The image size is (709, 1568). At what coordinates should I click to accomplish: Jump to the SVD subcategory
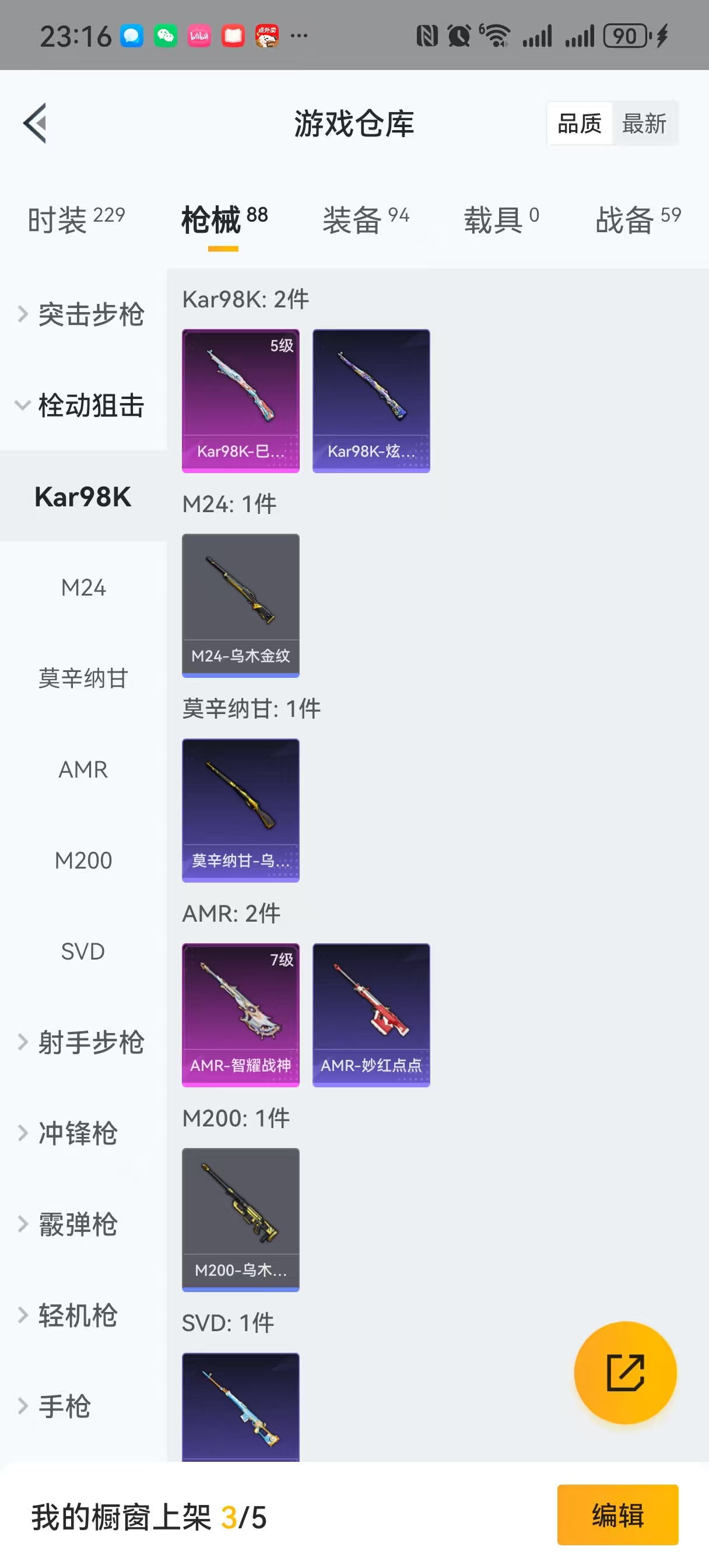pyautogui.click(x=83, y=951)
